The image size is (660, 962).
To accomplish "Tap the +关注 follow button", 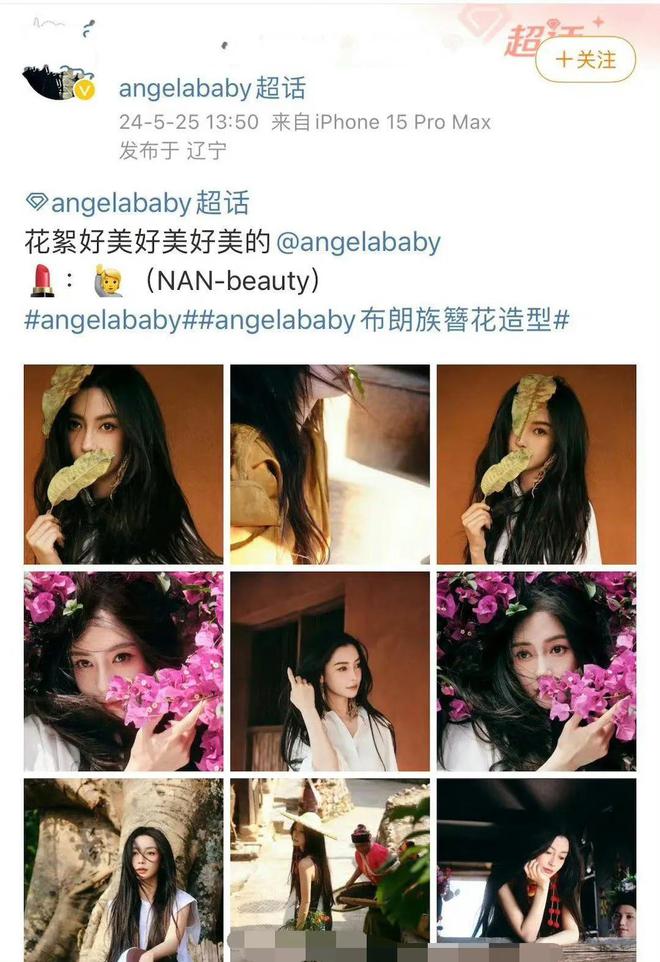I will pyautogui.click(x=586, y=59).
